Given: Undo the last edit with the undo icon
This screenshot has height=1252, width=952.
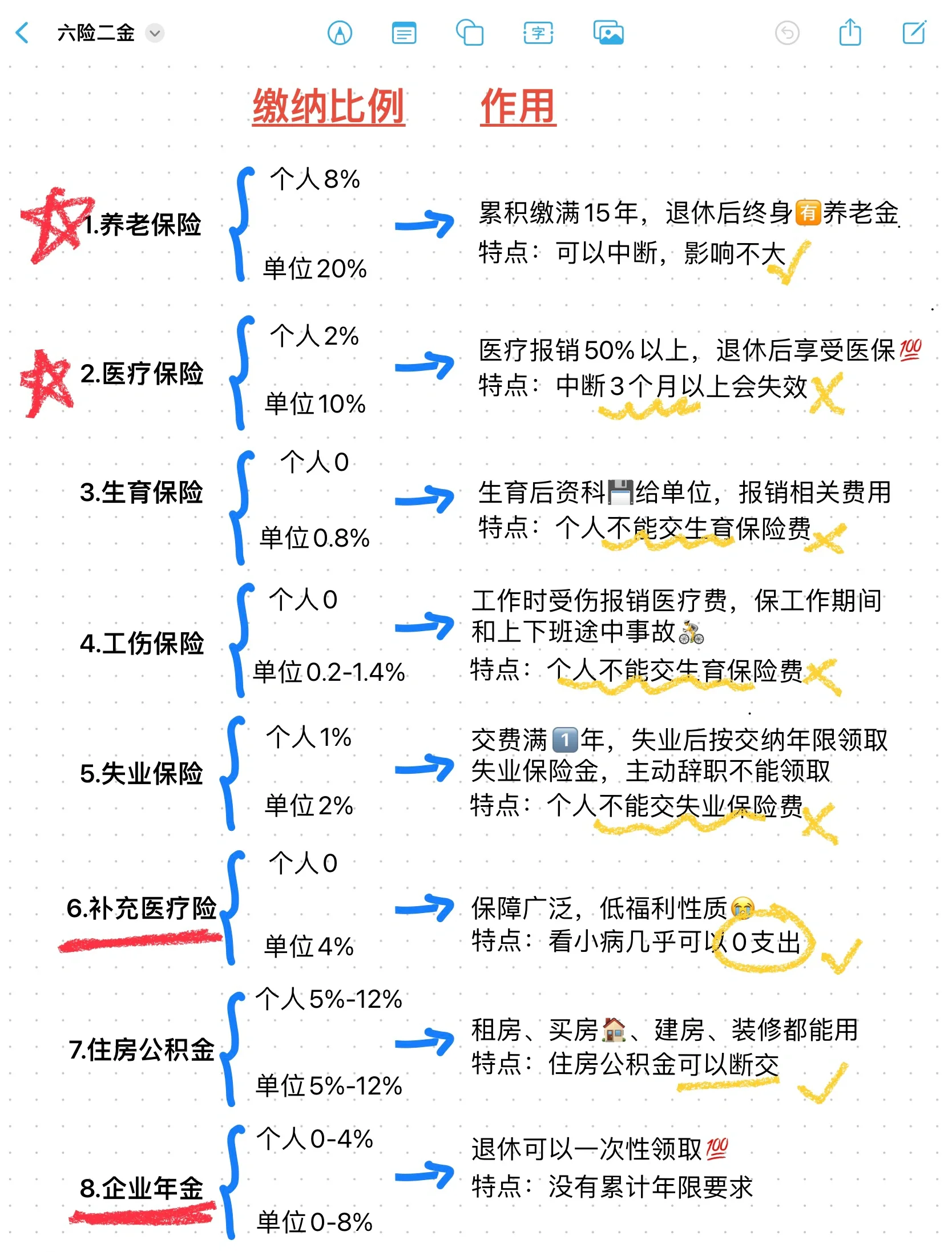Looking at the screenshot, I should (788, 34).
